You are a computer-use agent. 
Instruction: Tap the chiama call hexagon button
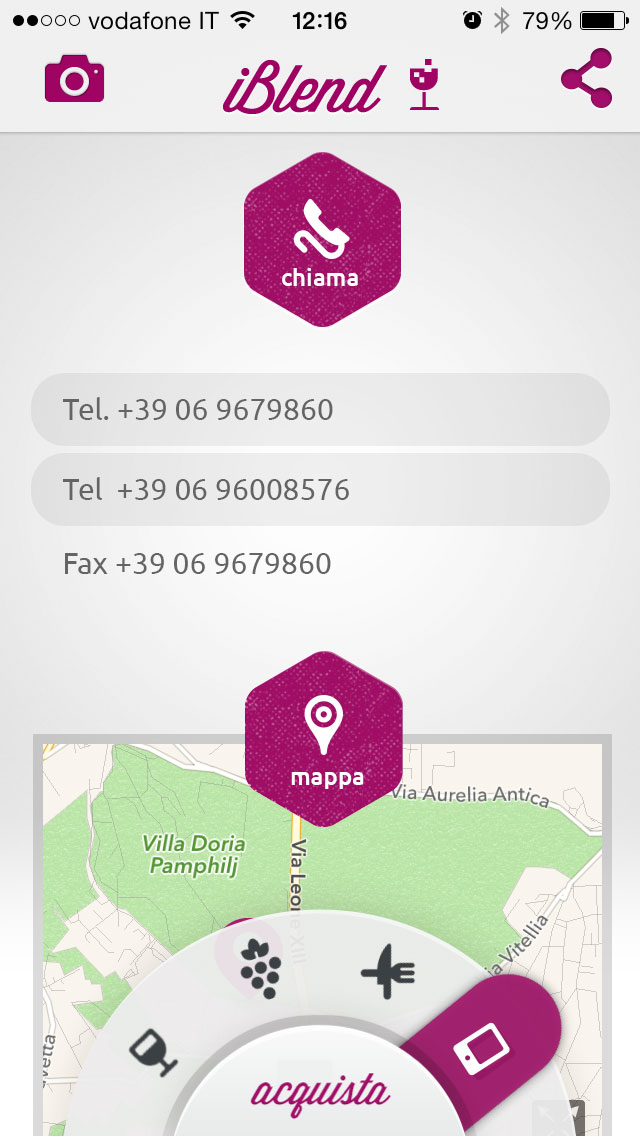point(322,239)
